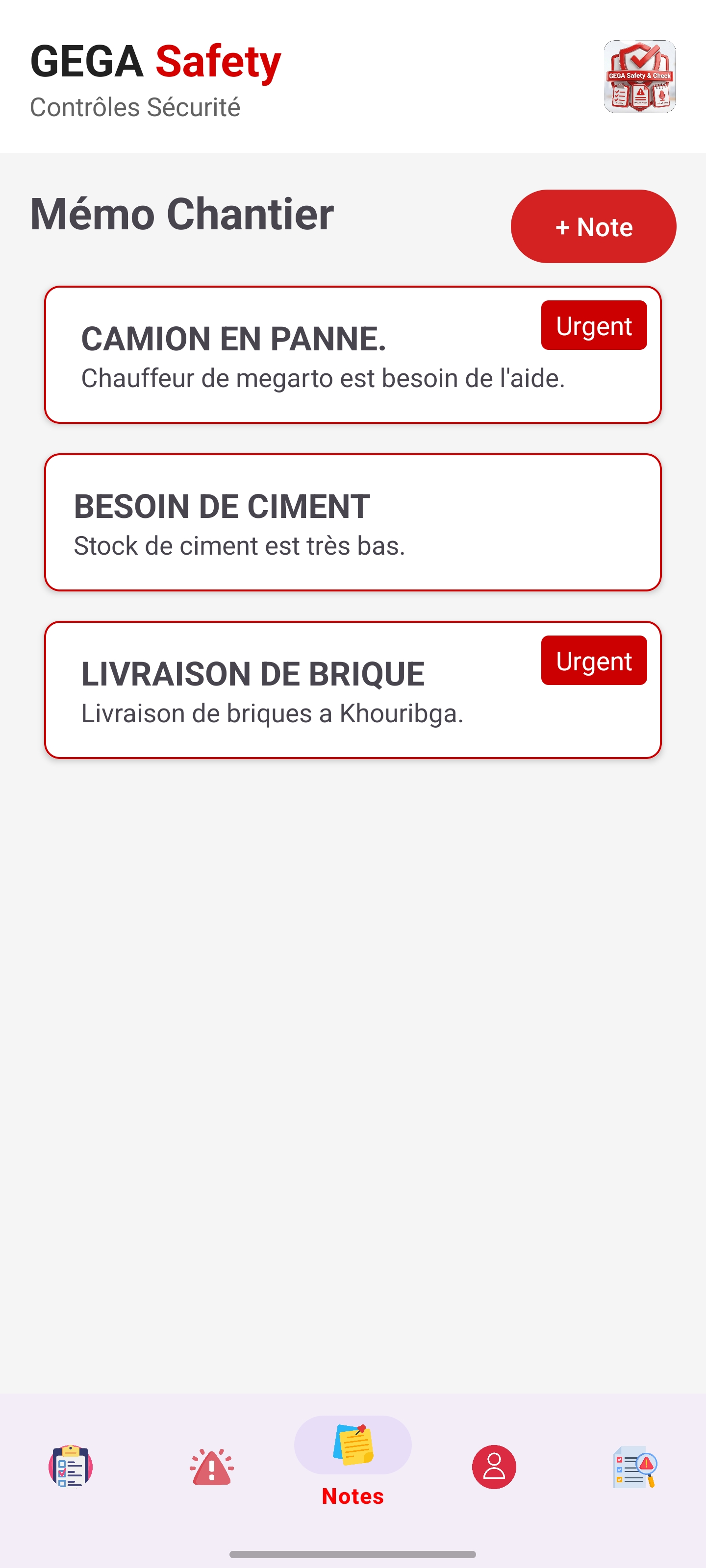Viewport: 706px width, 1568px height.
Task: Tap the GEGA Safety header title
Action: [155, 60]
